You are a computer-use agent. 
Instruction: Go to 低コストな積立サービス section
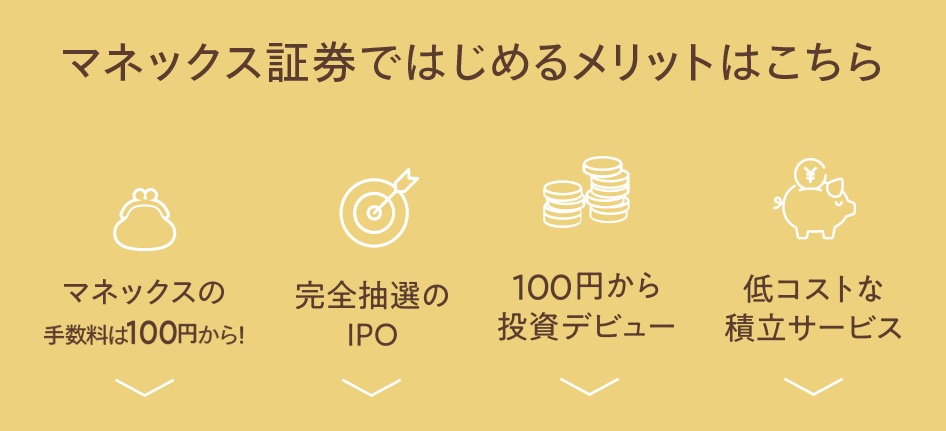tap(811, 308)
